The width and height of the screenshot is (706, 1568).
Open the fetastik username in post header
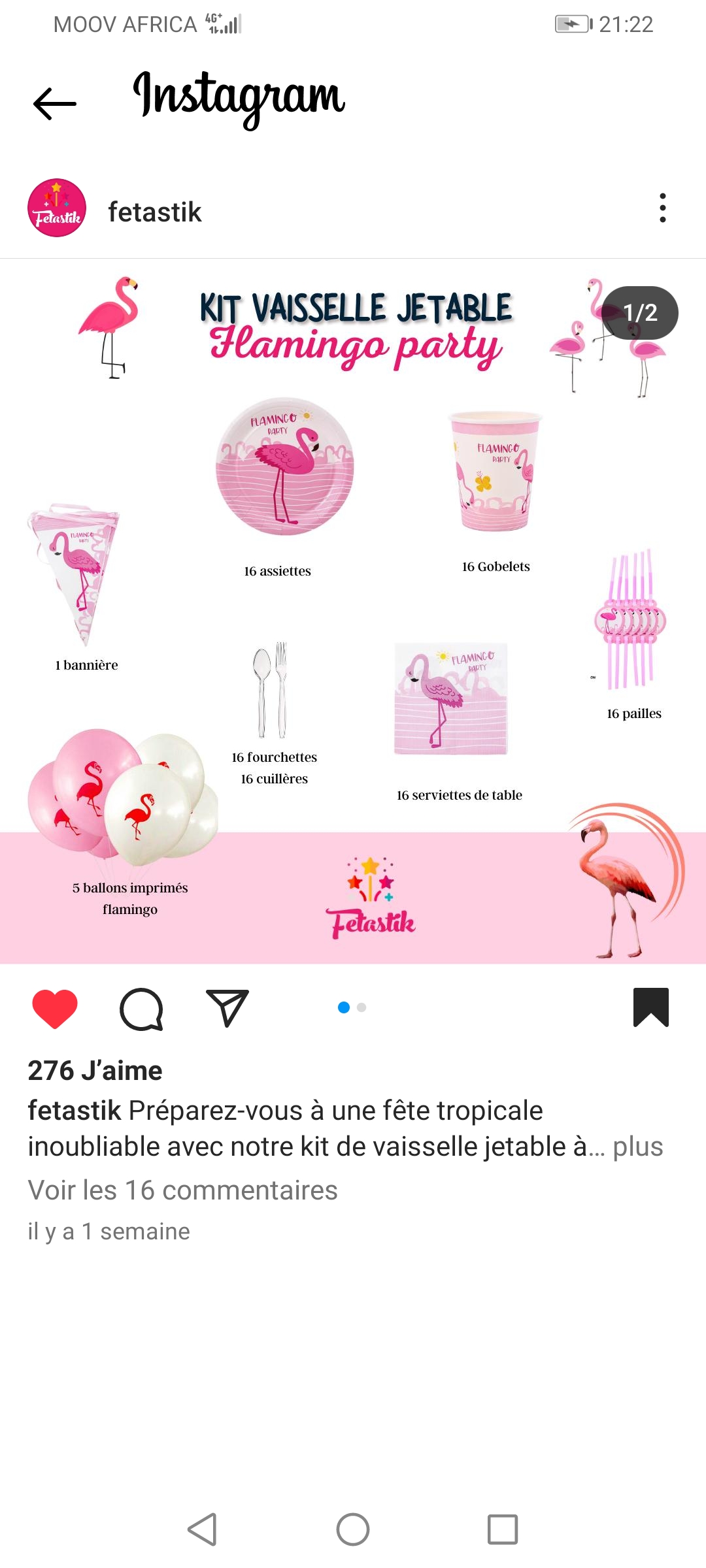[x=155, y=212]
